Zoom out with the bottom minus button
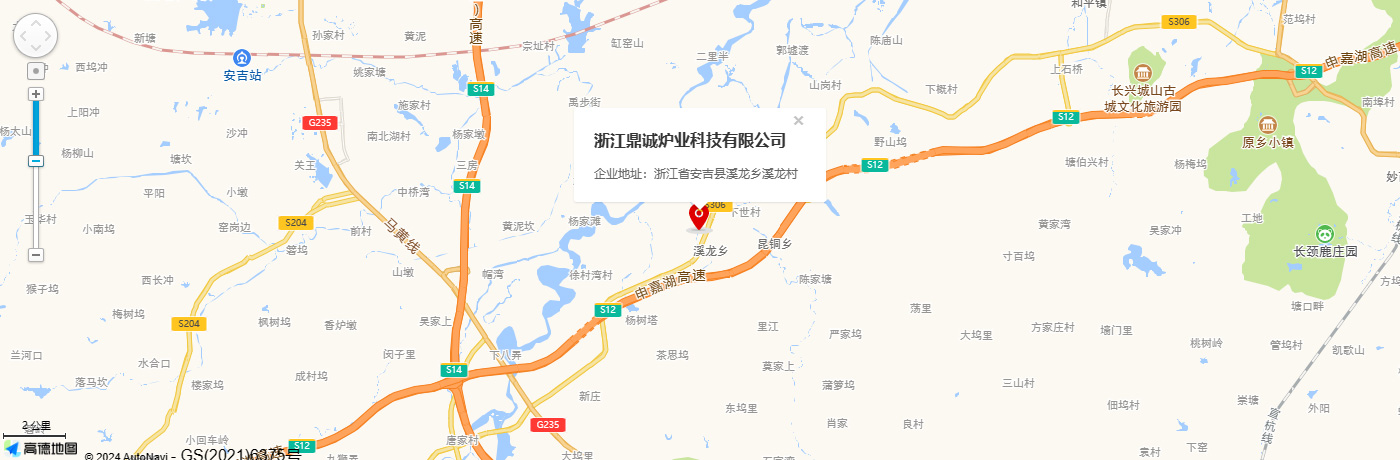Image resolution: width=1400 pixels, height=460 pixels. [x=36, y=255]
